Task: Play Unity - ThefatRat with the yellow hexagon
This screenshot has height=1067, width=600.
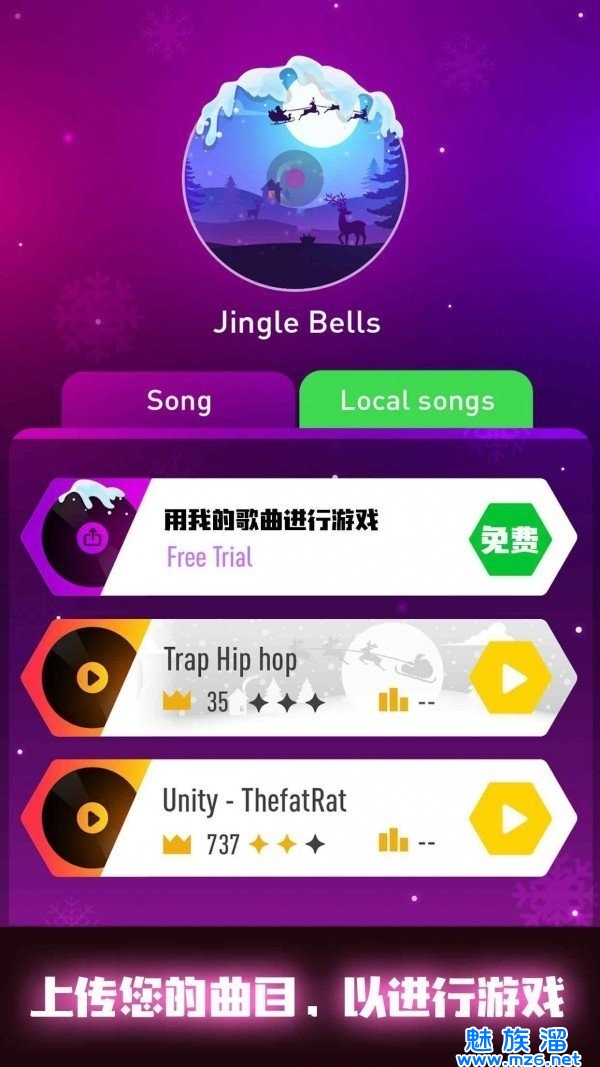Action: tap(511, 819)
